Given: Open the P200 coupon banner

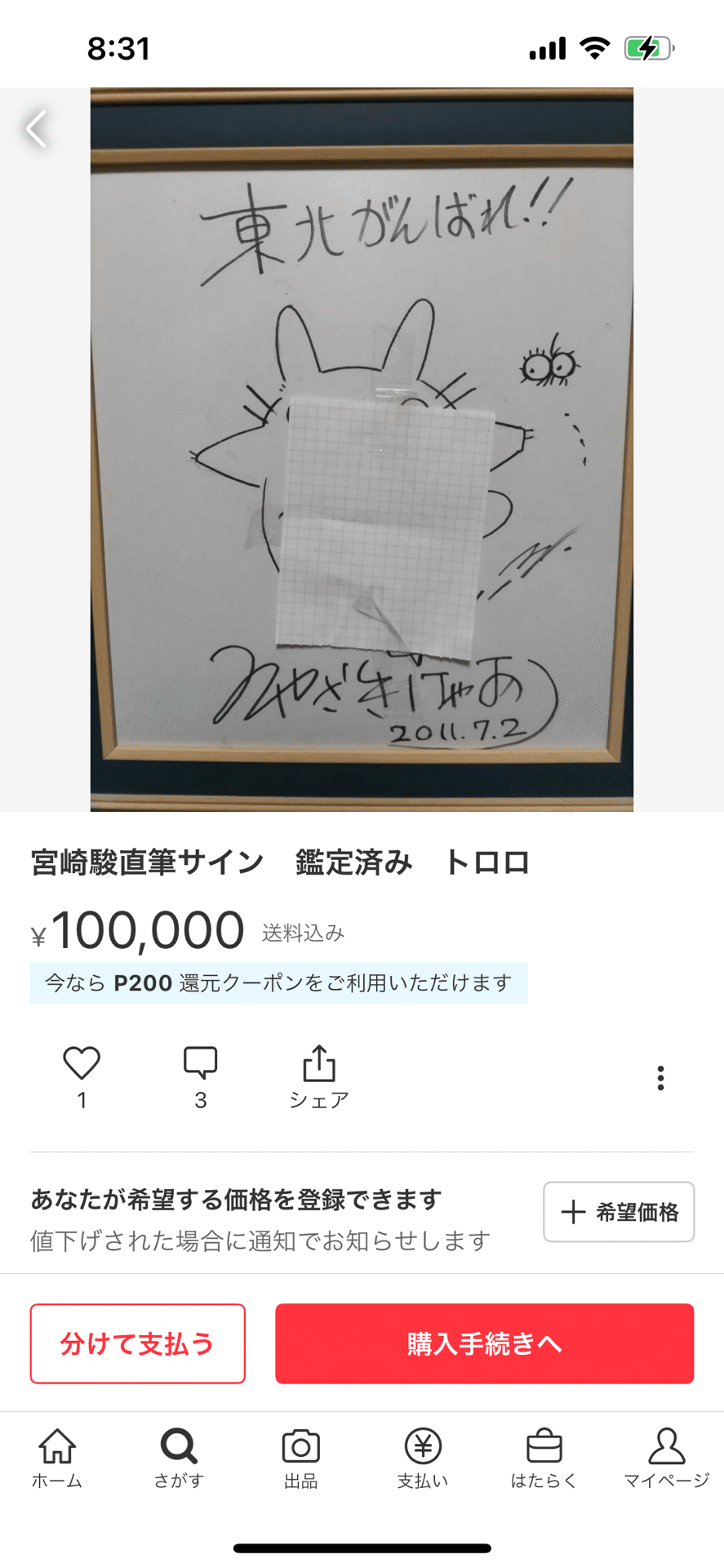Looking at the screenshot, I should click(x=278, y=983).
